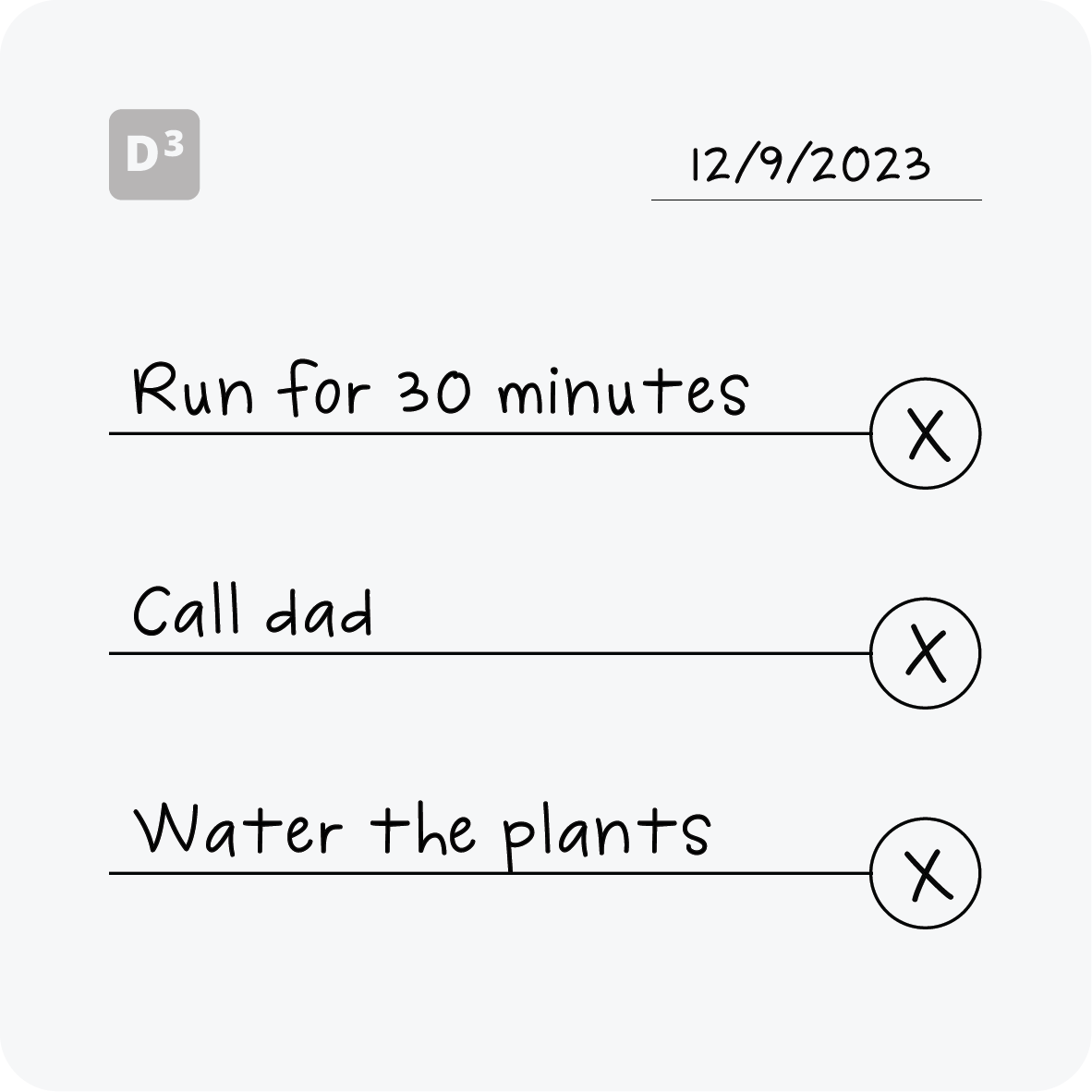Remove the Water the plants task
1092x1092 pixels.
coord(925,873)
